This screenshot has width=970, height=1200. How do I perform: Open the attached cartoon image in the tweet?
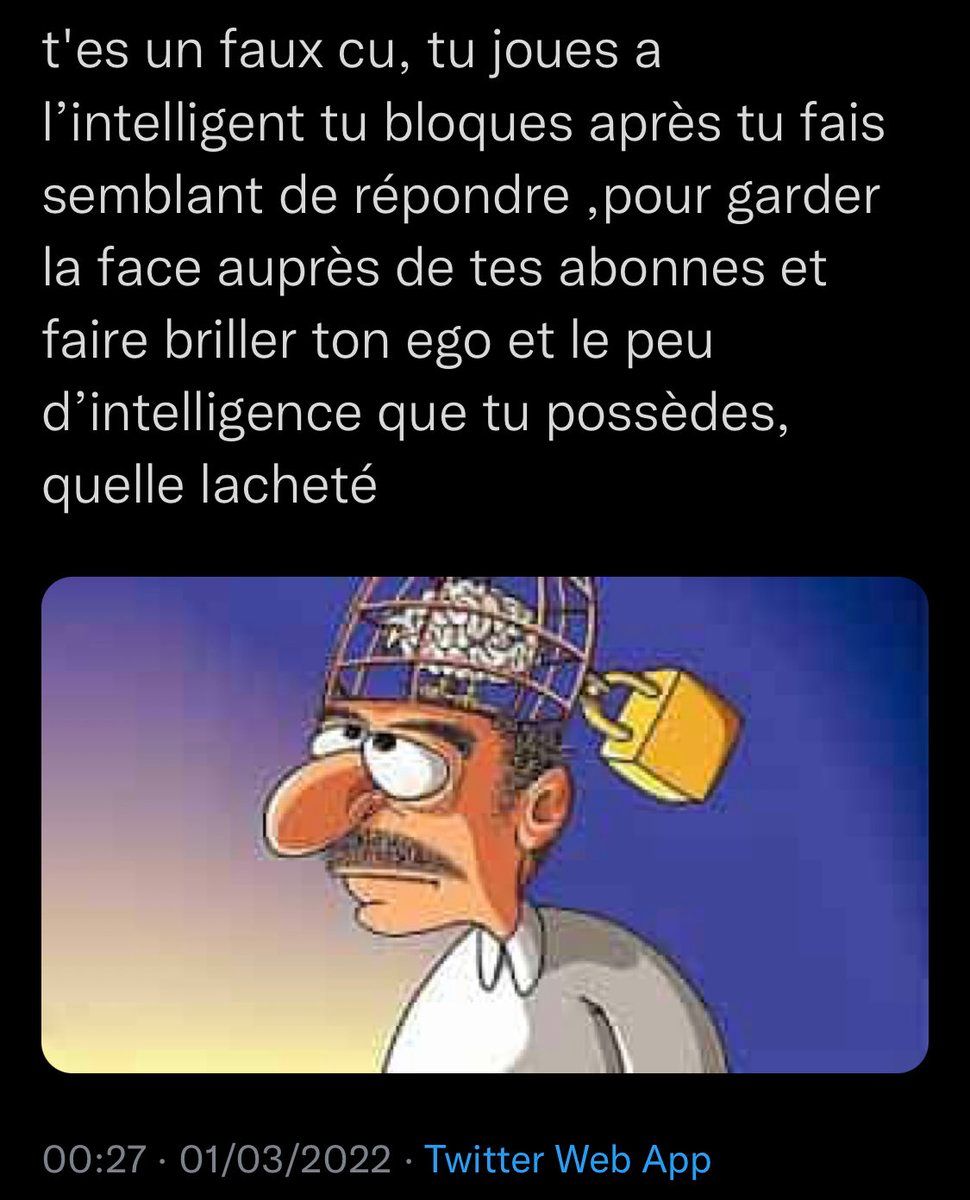click(484, 824)
